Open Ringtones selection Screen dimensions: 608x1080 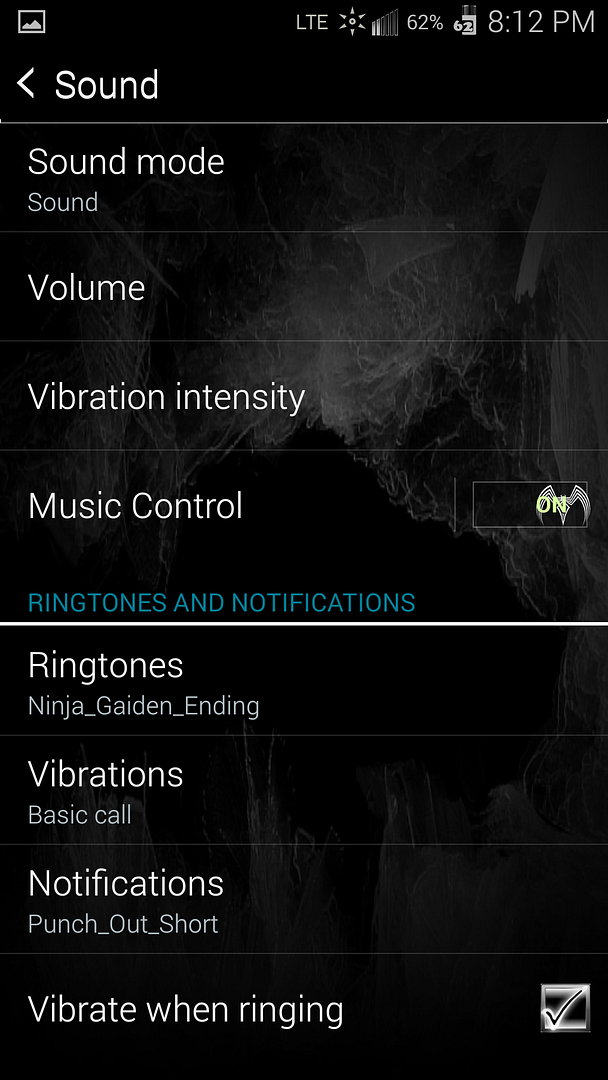304,681
